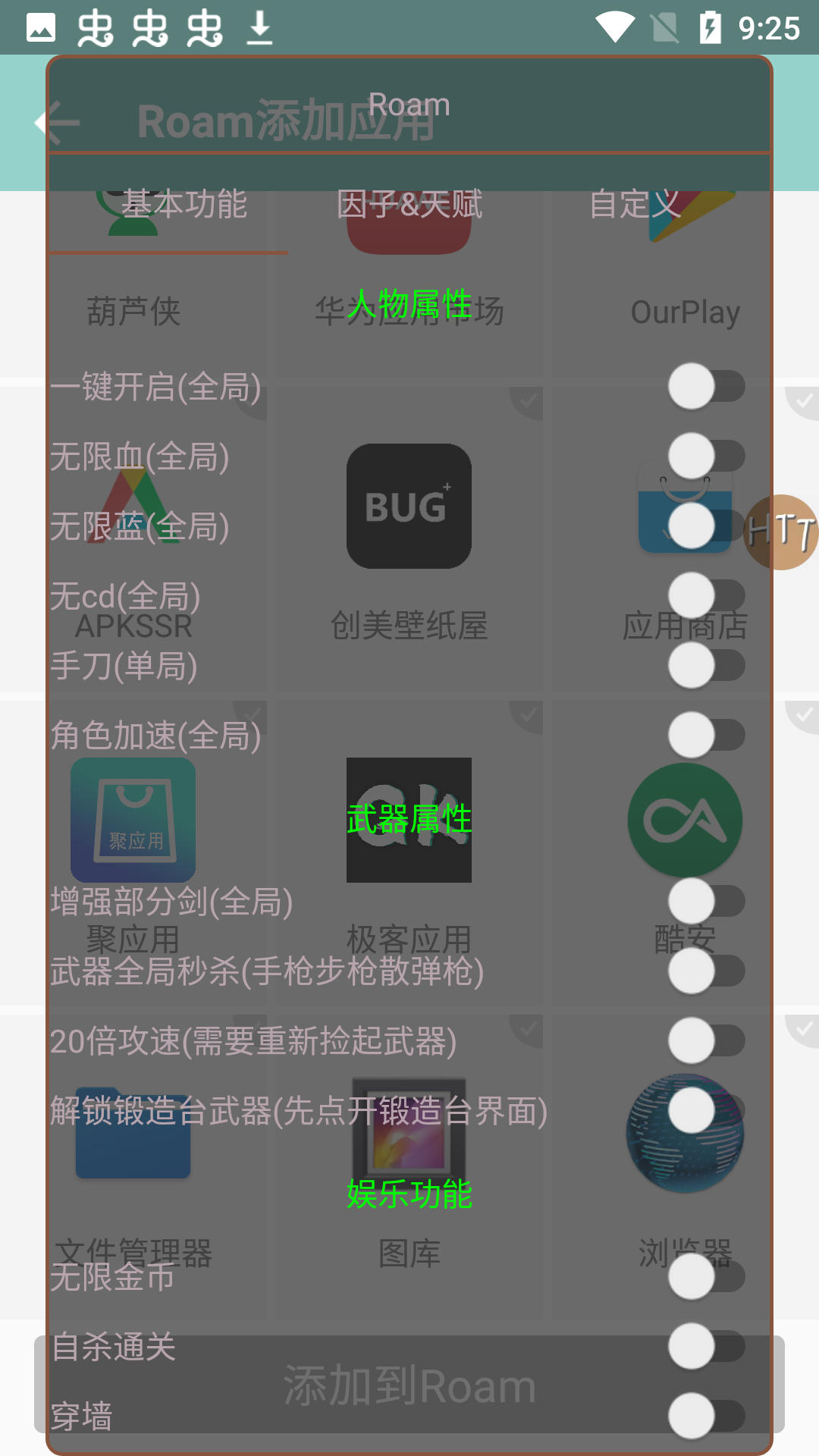Tap the floating HTT bubble
819x1456 pixels.
pyautogui.click(x=781, y=532)
